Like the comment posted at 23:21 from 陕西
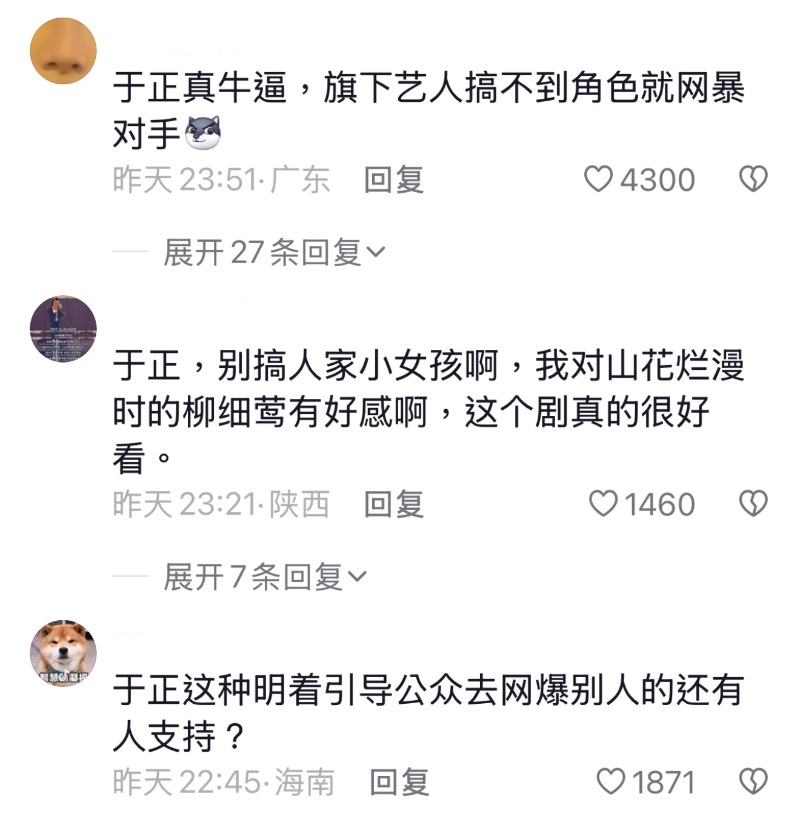This screenshot has width=800, height=819. point(603,504)
